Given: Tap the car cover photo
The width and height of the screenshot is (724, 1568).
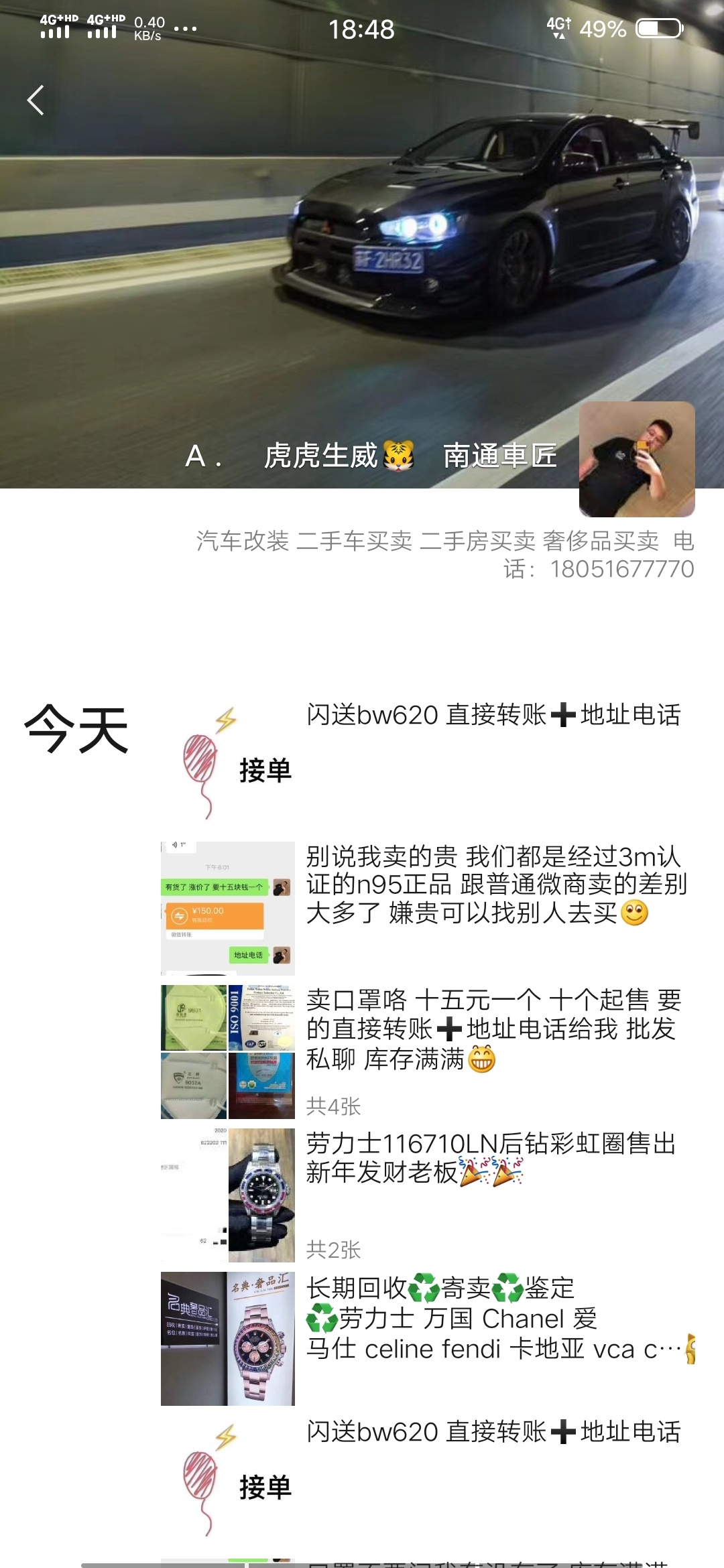Looking at the screenshot, I should [x=362, y=235].
